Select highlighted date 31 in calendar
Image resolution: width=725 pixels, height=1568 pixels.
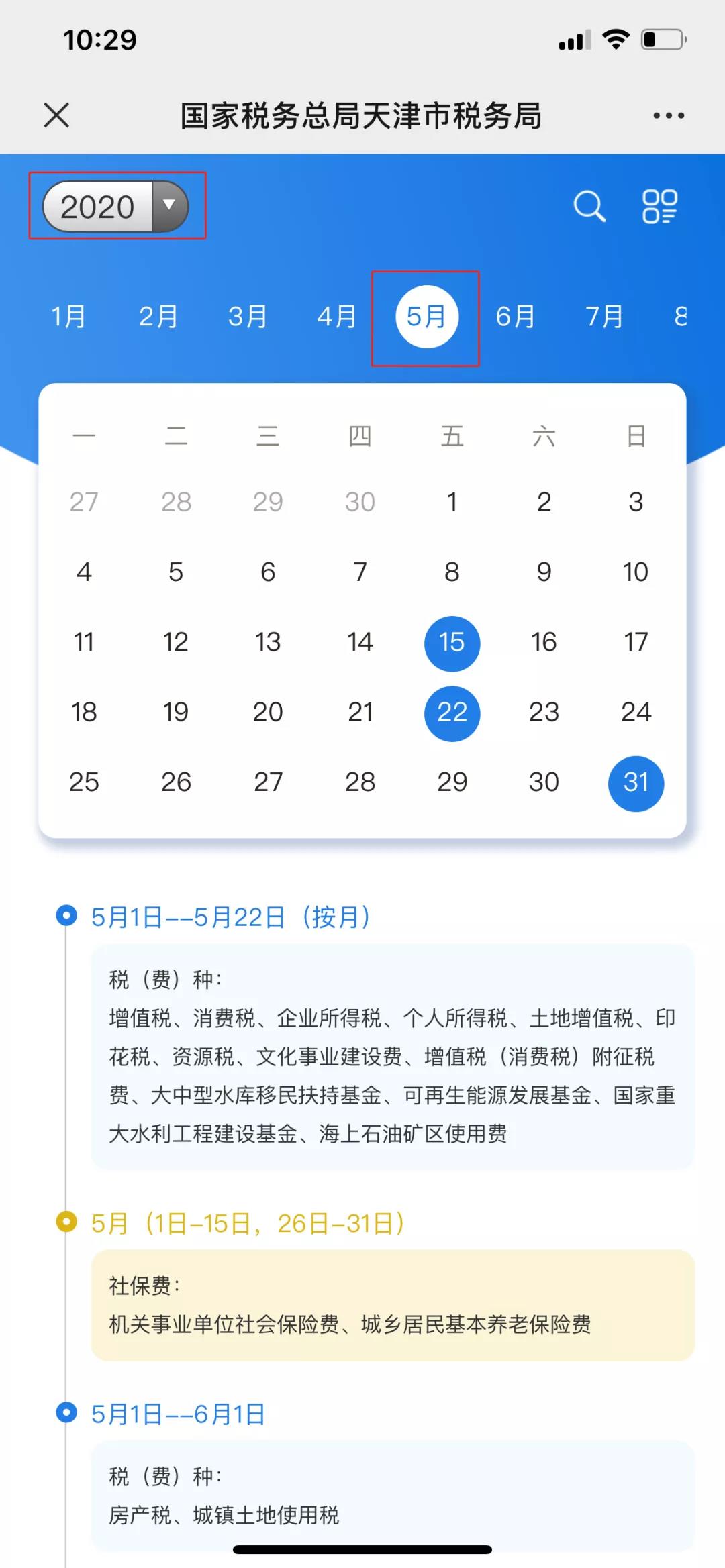point(636,782)
